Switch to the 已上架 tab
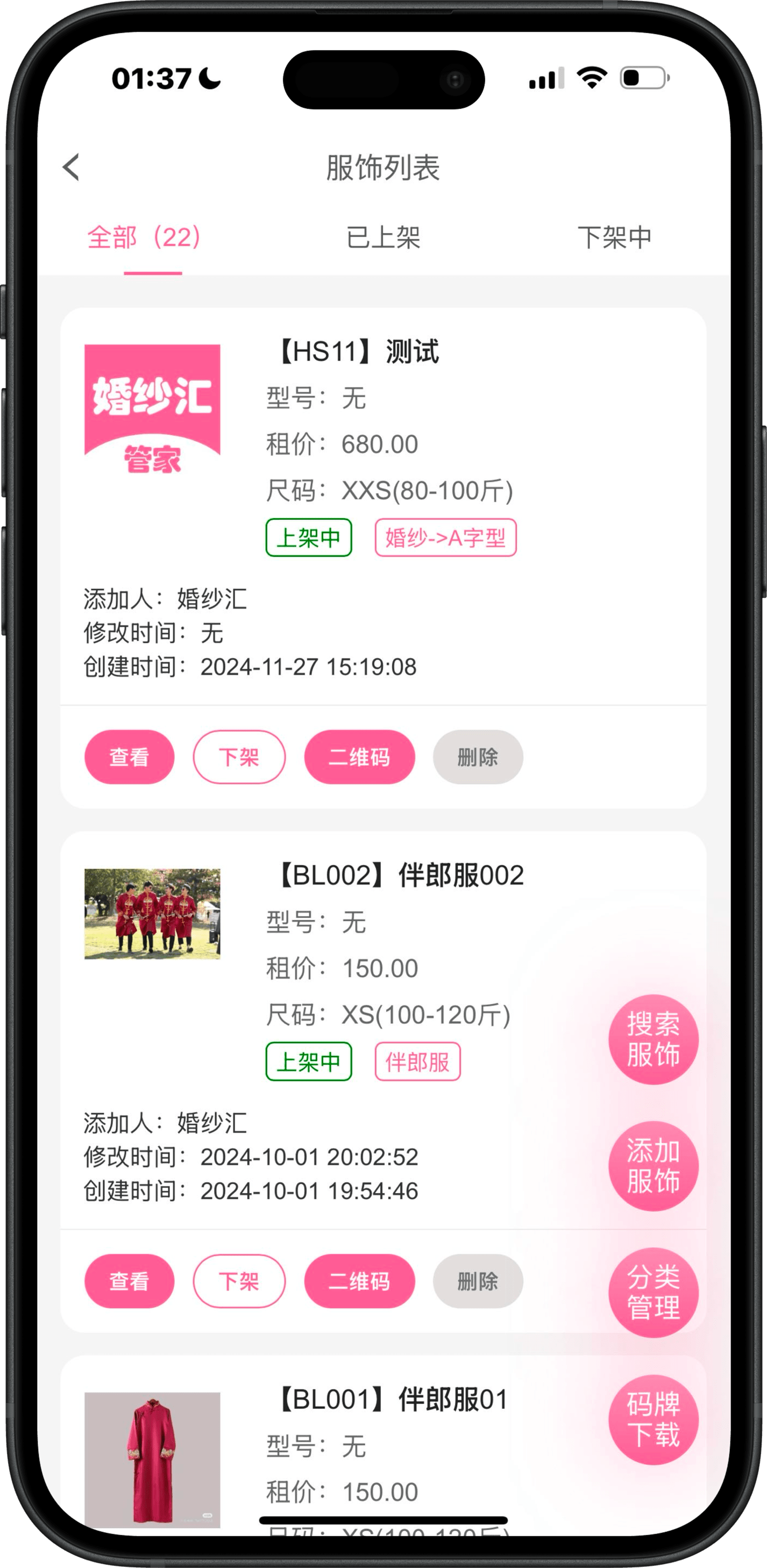This screenshot has height=1568, width=767. point(383,237)
